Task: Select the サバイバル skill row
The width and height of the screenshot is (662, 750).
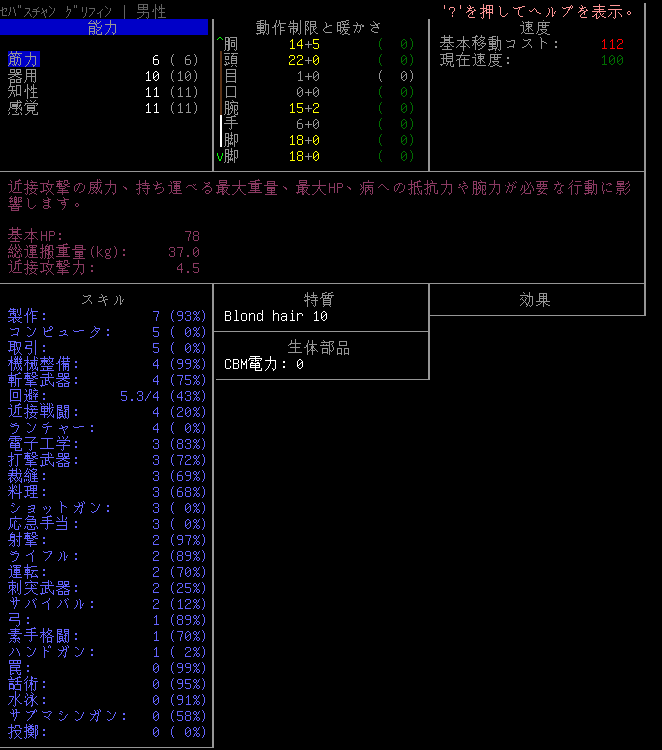Action: pos(104,604)
